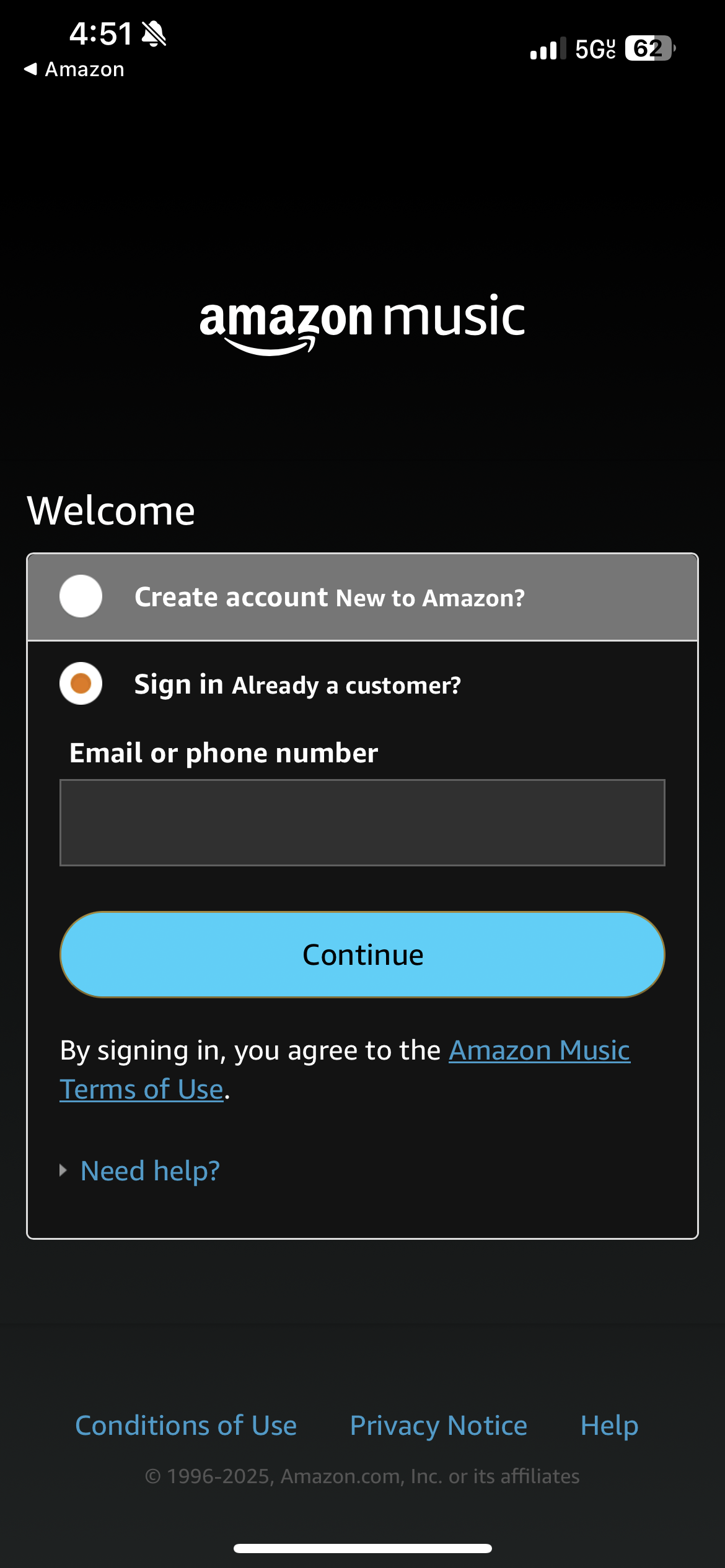Screen dimensions: 725x1568
Task: Focus the Email or phone number field
Action: (x=362, y=822)
